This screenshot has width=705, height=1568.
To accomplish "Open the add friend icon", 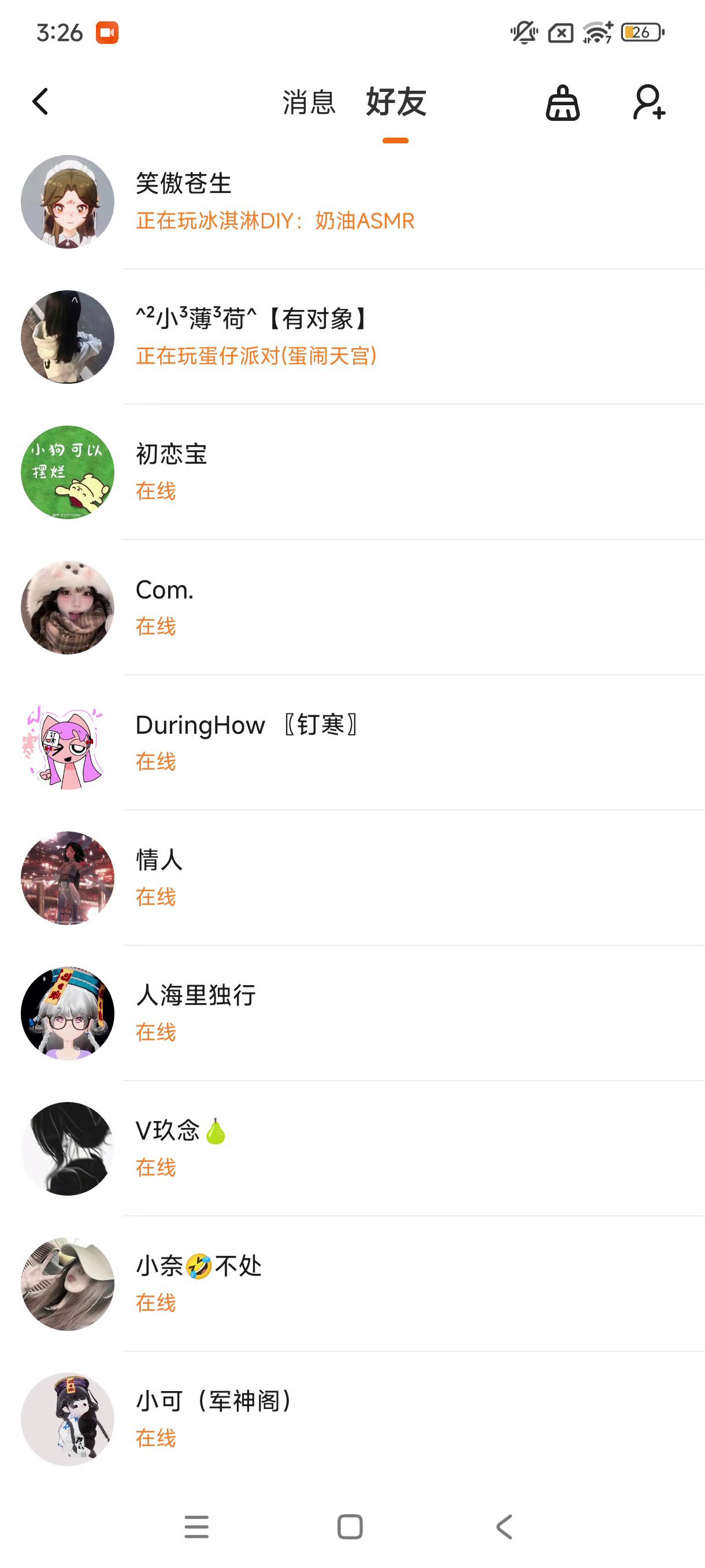I will click(x=648, y=102).
